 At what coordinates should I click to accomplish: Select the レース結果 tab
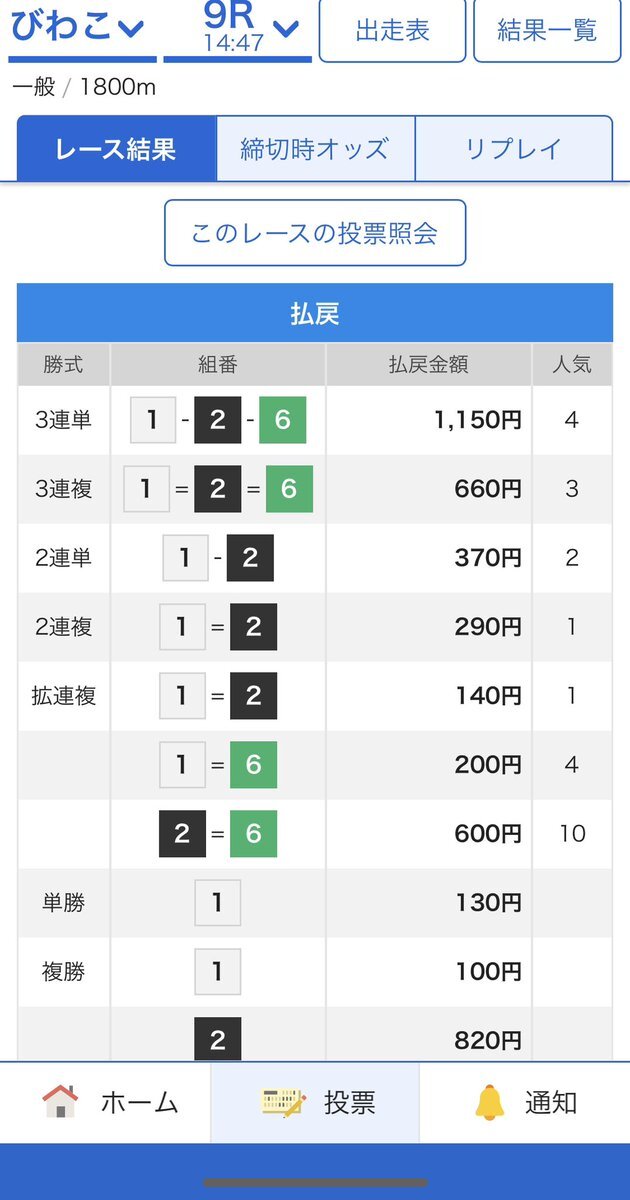click(116, 149)
